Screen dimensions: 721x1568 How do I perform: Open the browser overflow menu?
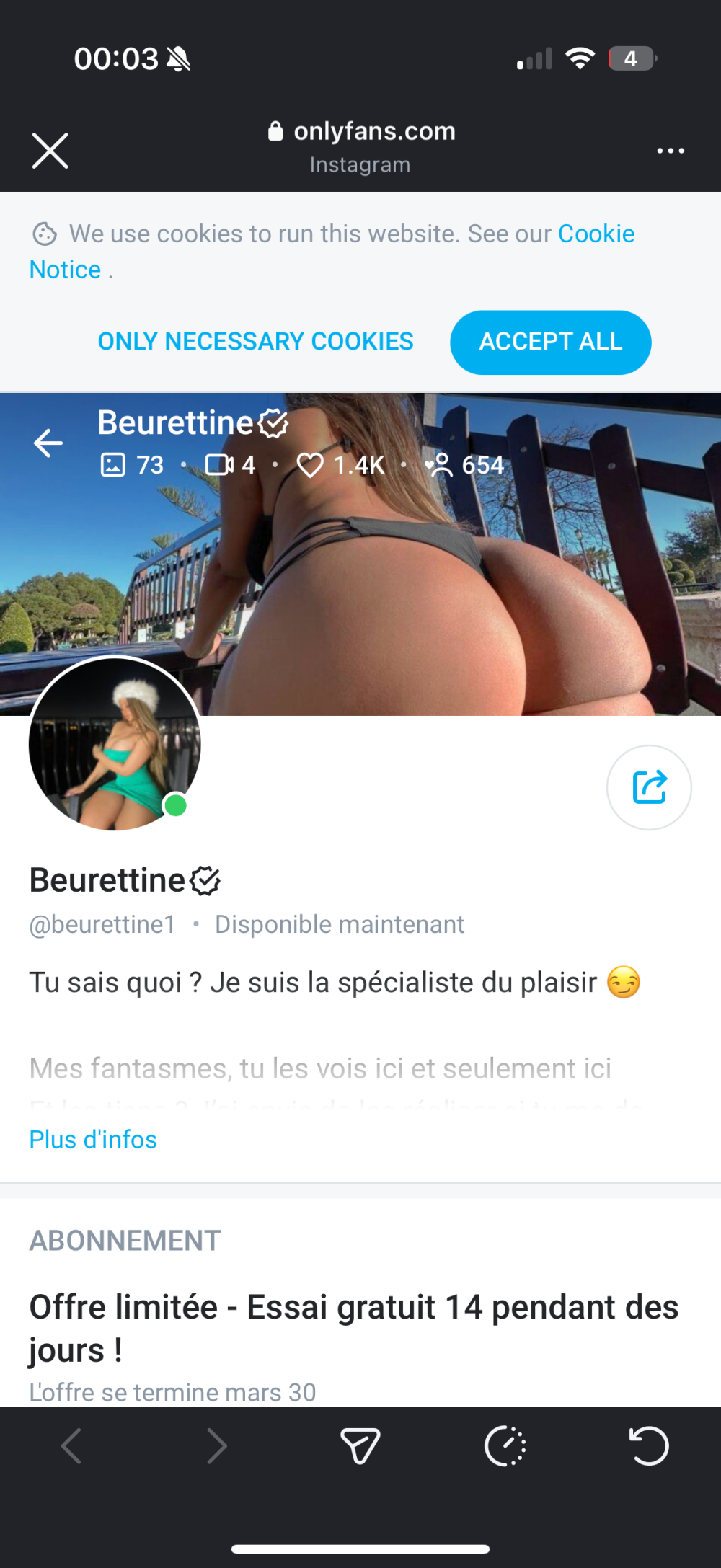tap(670, 151)
